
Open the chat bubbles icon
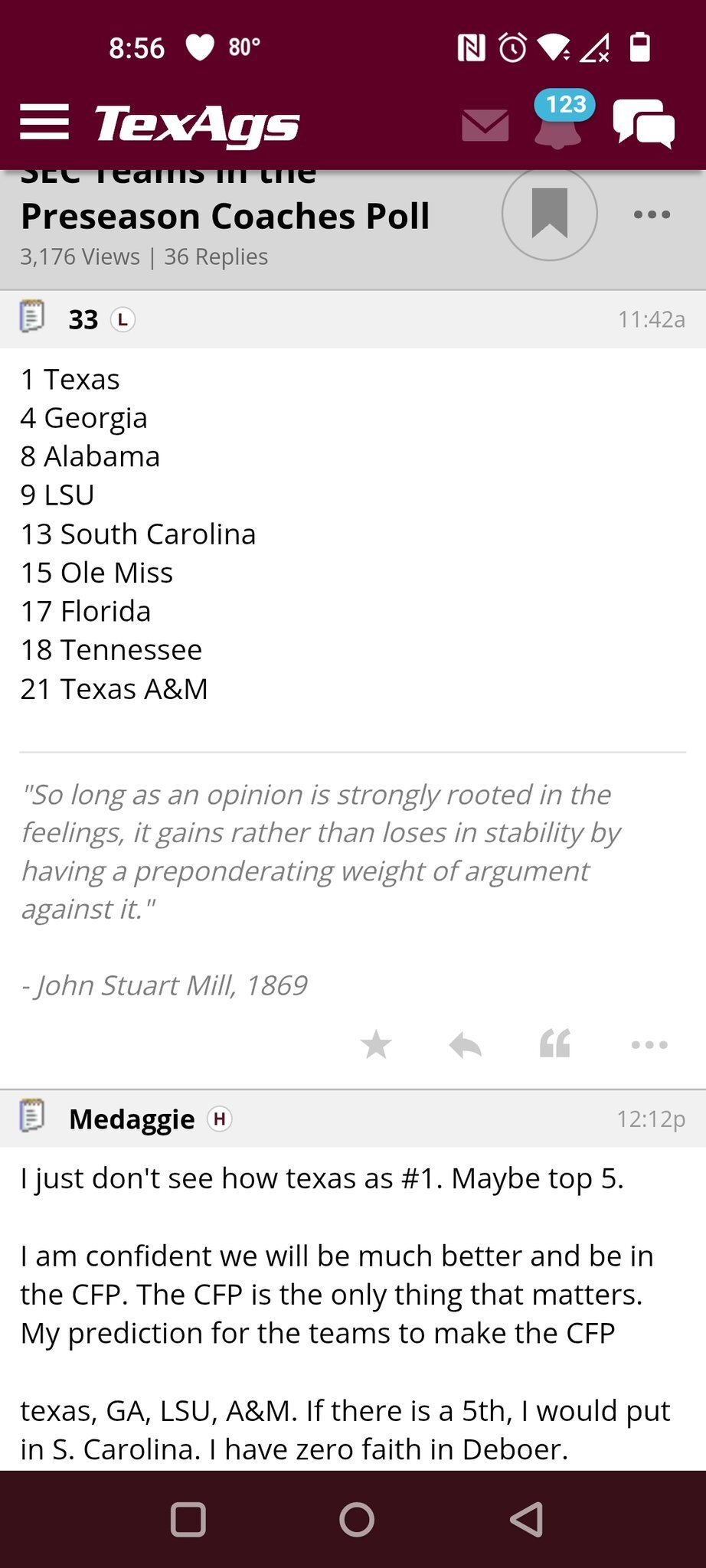[643, 123]
